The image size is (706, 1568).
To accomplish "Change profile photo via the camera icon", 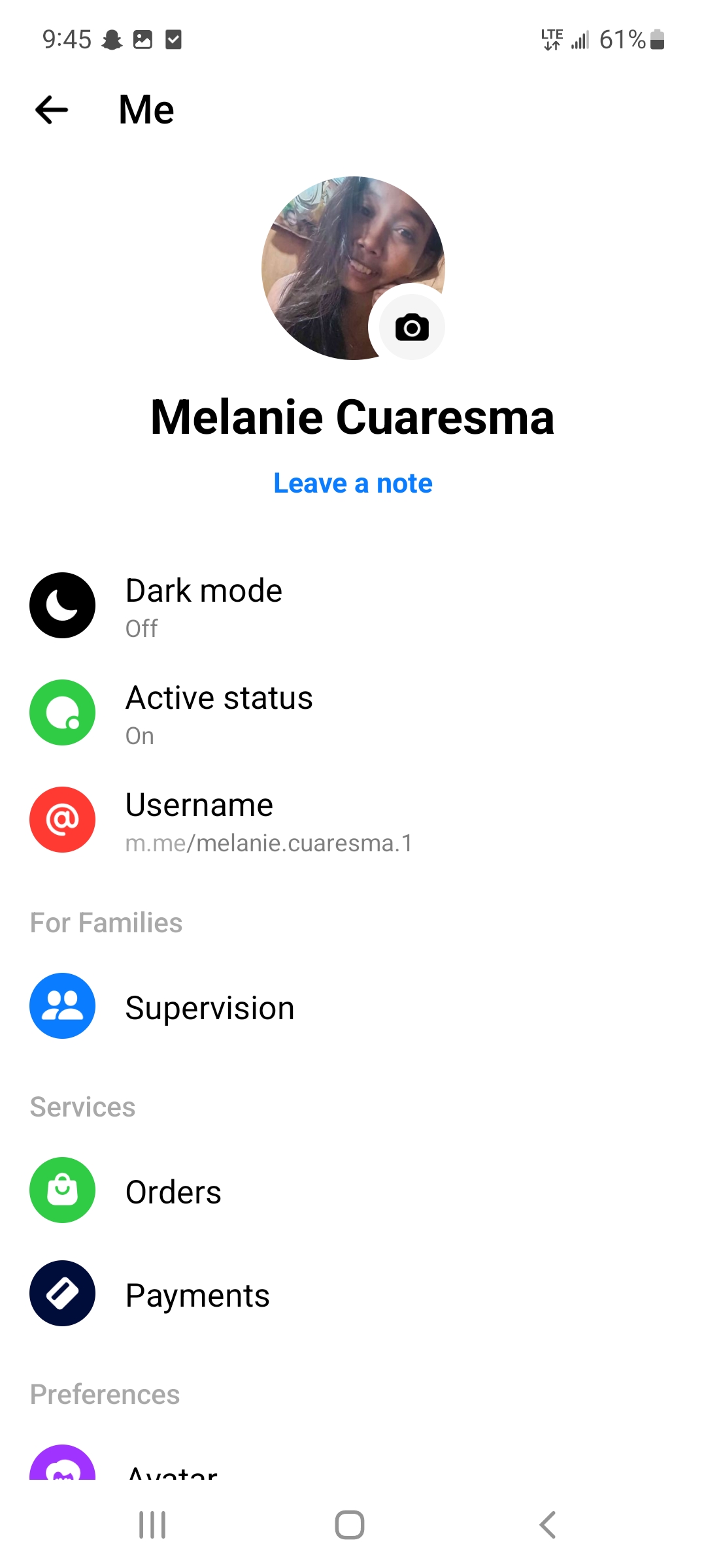I will (x=412, y=327).
